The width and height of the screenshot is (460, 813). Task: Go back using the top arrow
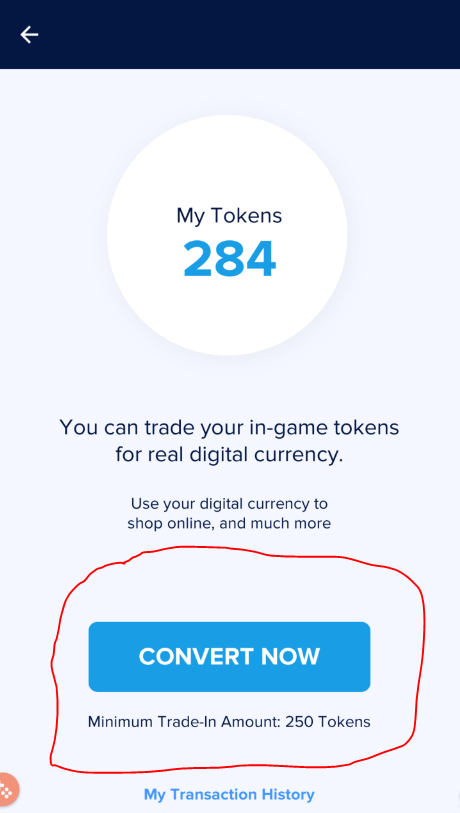pyautogui.click(x=29, y=35)
